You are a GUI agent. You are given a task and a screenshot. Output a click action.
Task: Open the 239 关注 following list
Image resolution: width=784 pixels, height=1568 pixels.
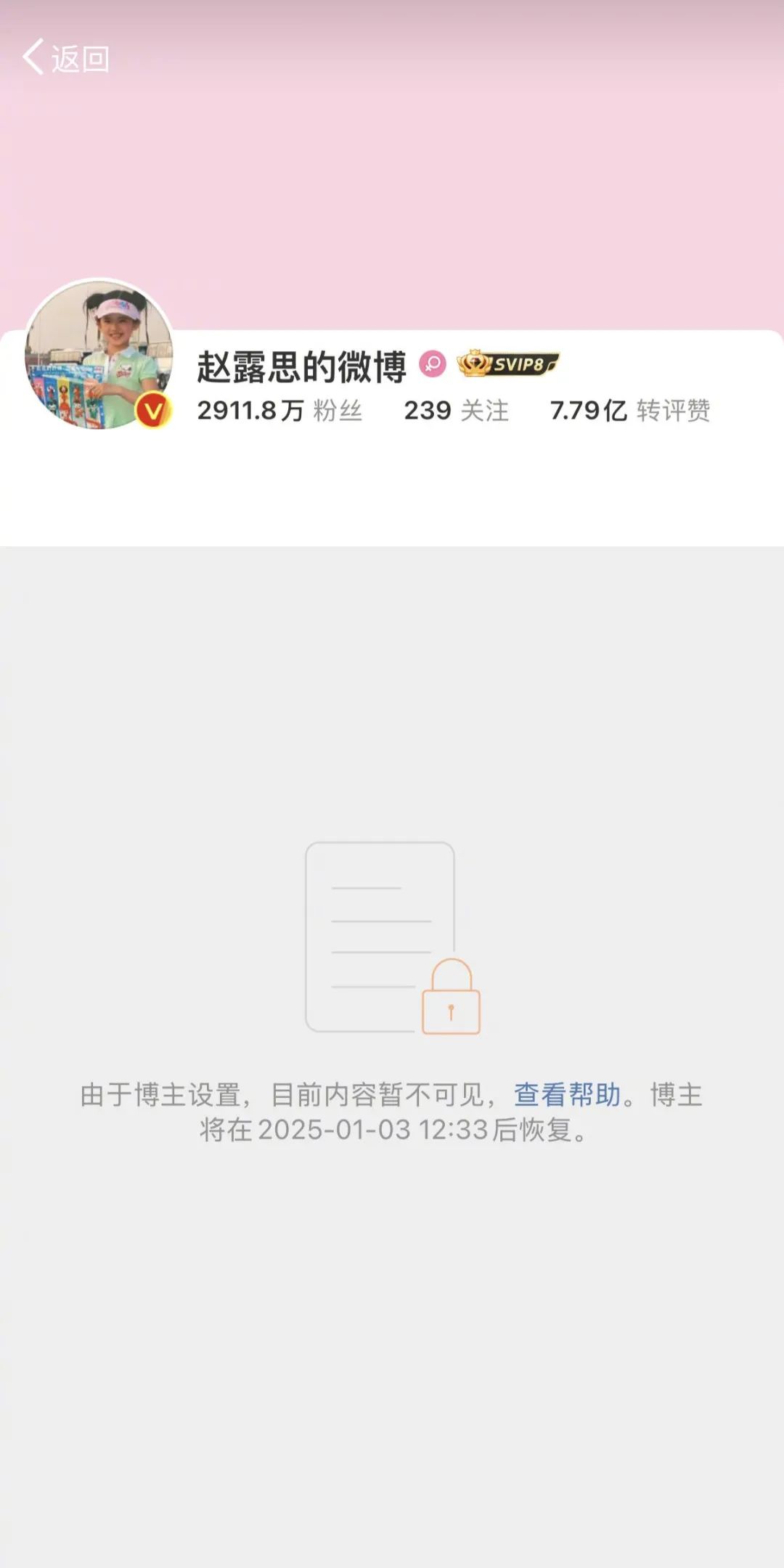click(456, 411)
